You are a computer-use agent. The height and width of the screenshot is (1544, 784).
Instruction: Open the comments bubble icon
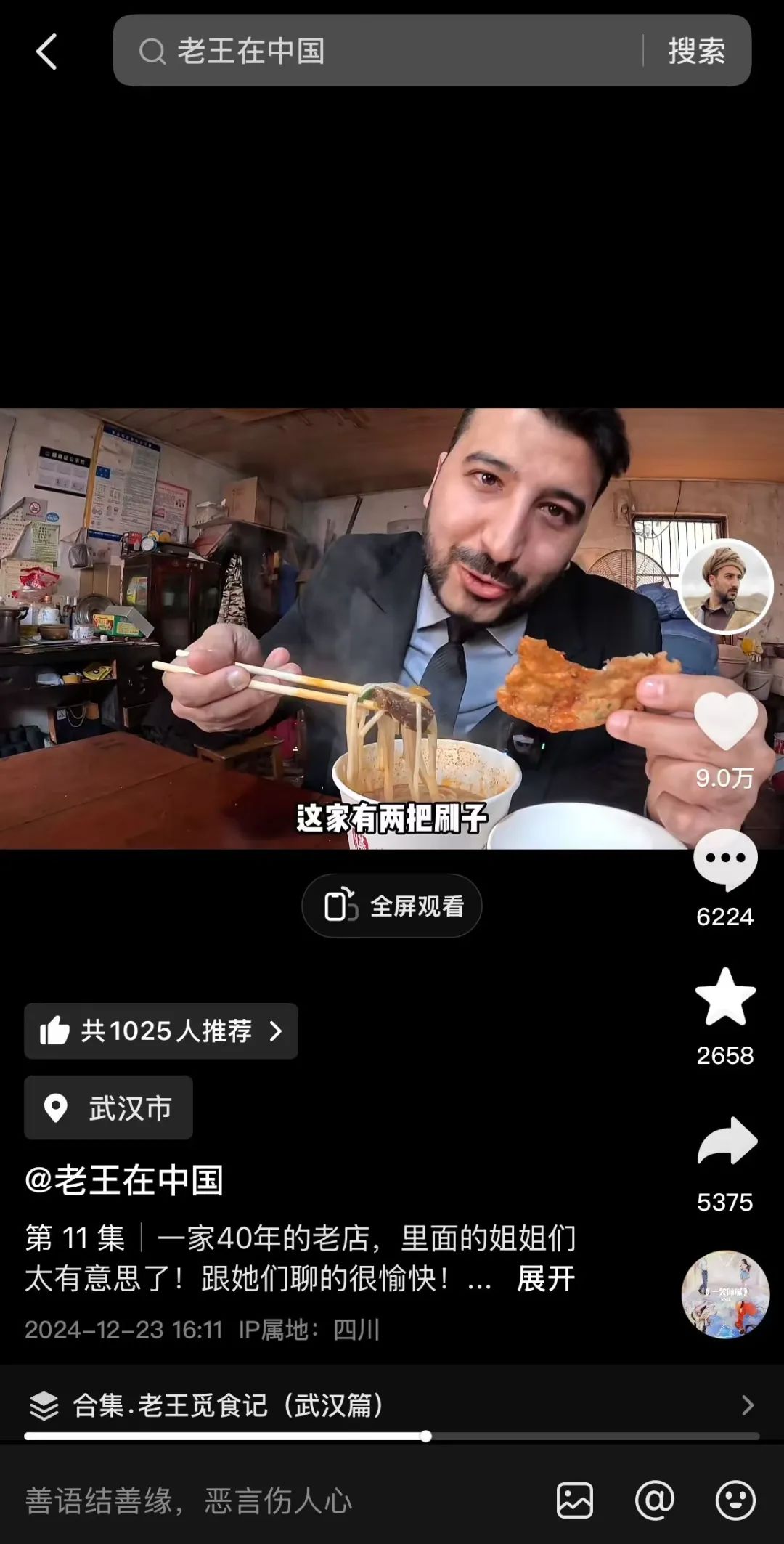click(725, 861)
